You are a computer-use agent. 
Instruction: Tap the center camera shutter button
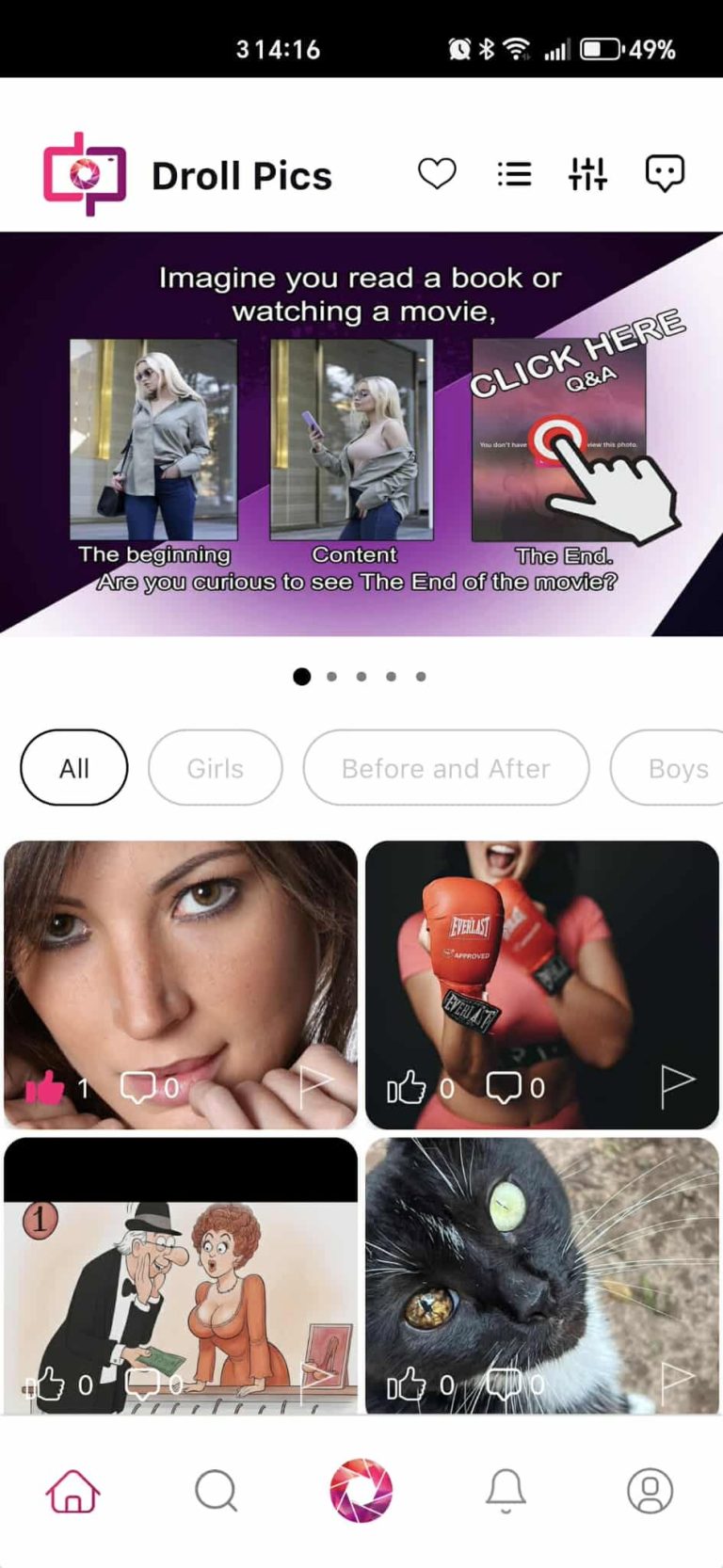pos(361,1491)
